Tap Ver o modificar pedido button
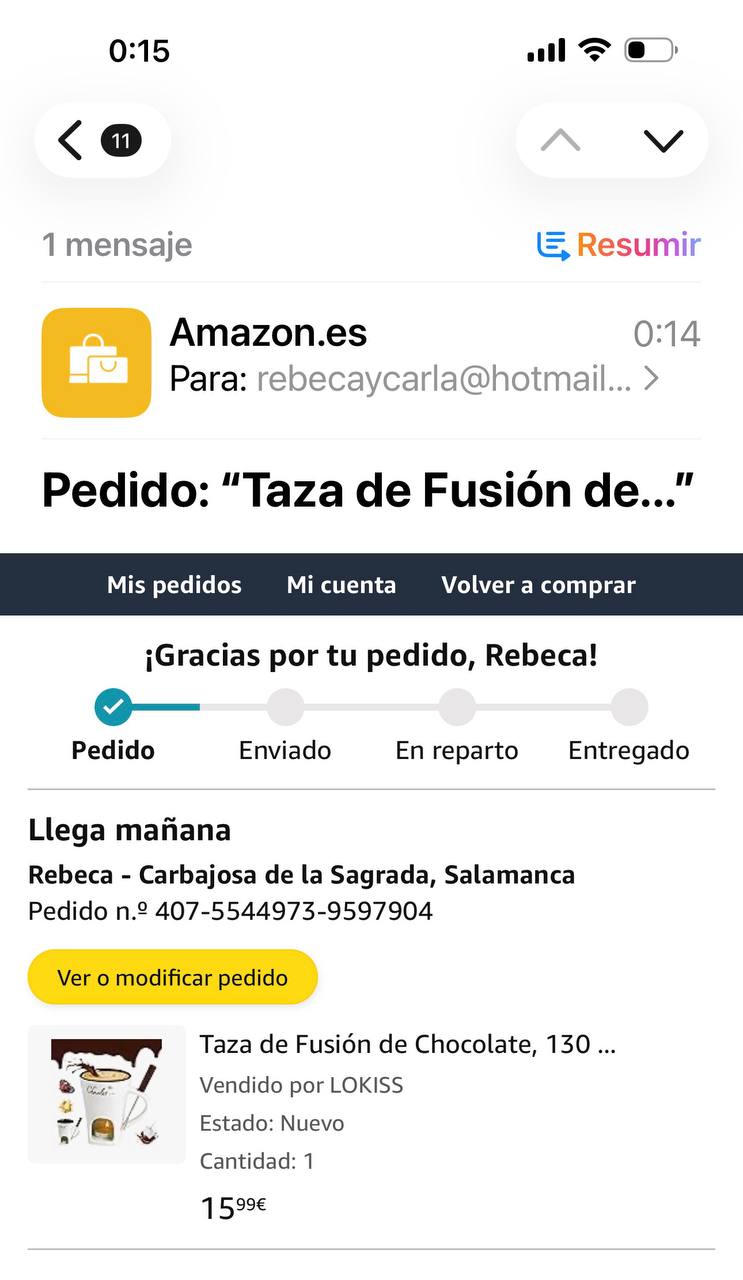The height and width of the screenshot is (1280, 743). 172,977
